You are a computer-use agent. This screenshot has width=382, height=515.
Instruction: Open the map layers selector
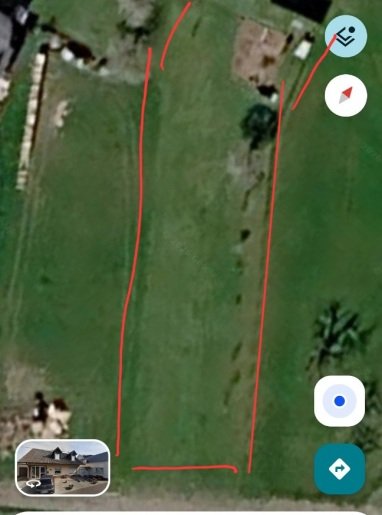(346, 36)
